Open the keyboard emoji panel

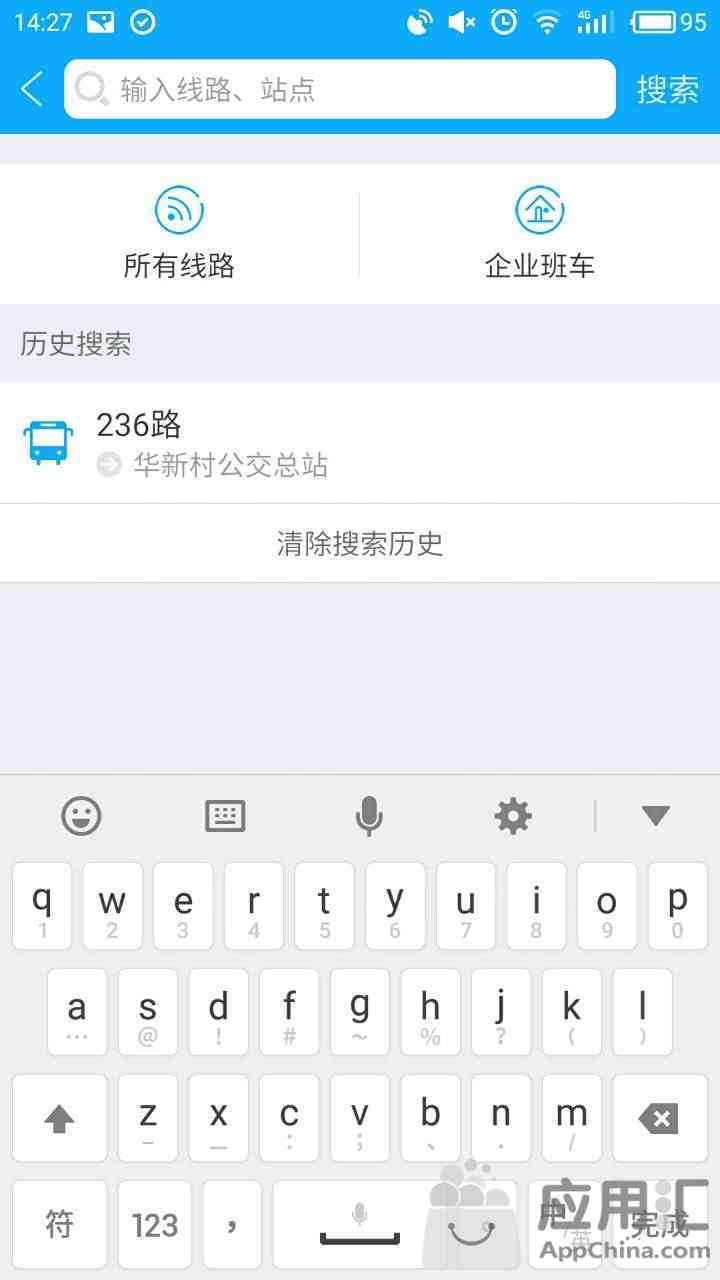[x=81, y=816]
